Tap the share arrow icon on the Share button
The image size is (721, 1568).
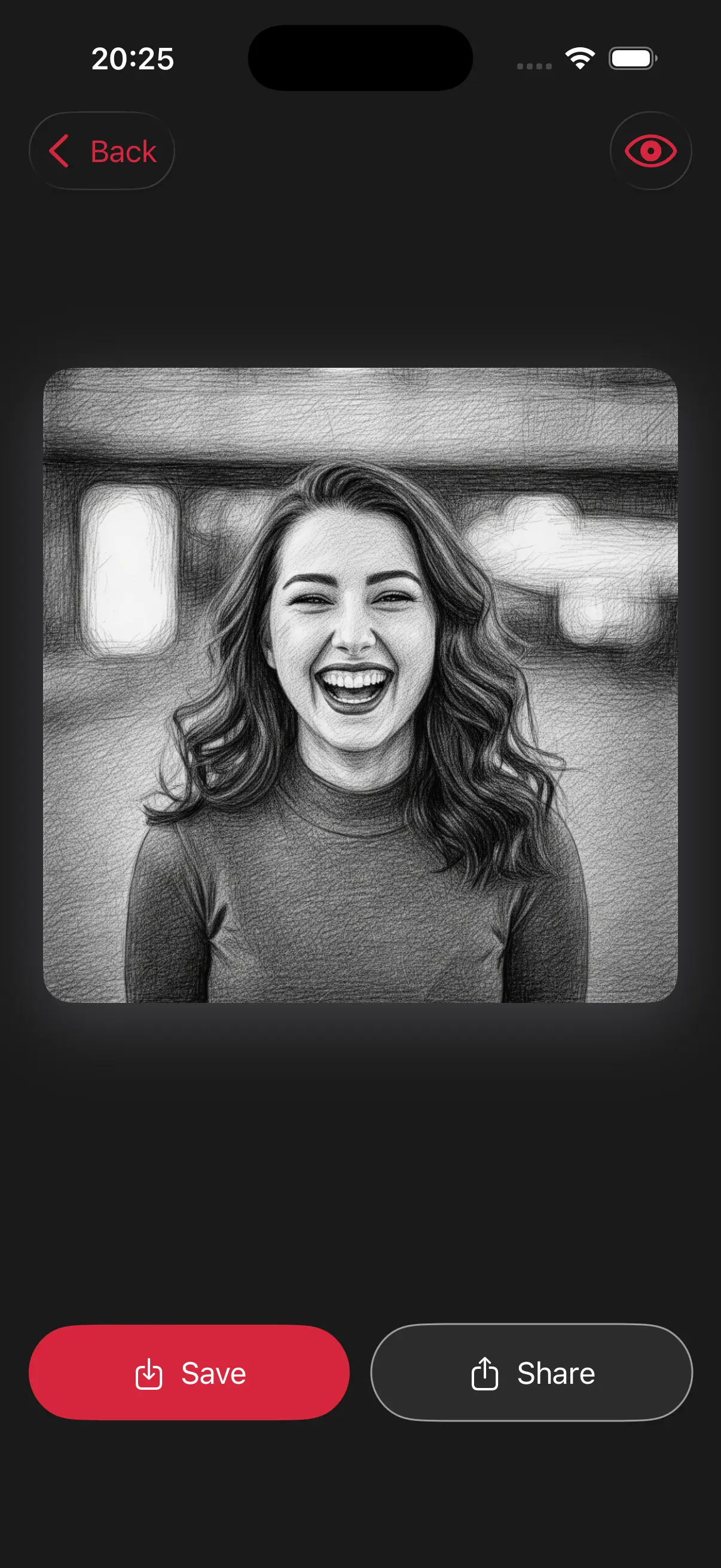(484, 1373)
